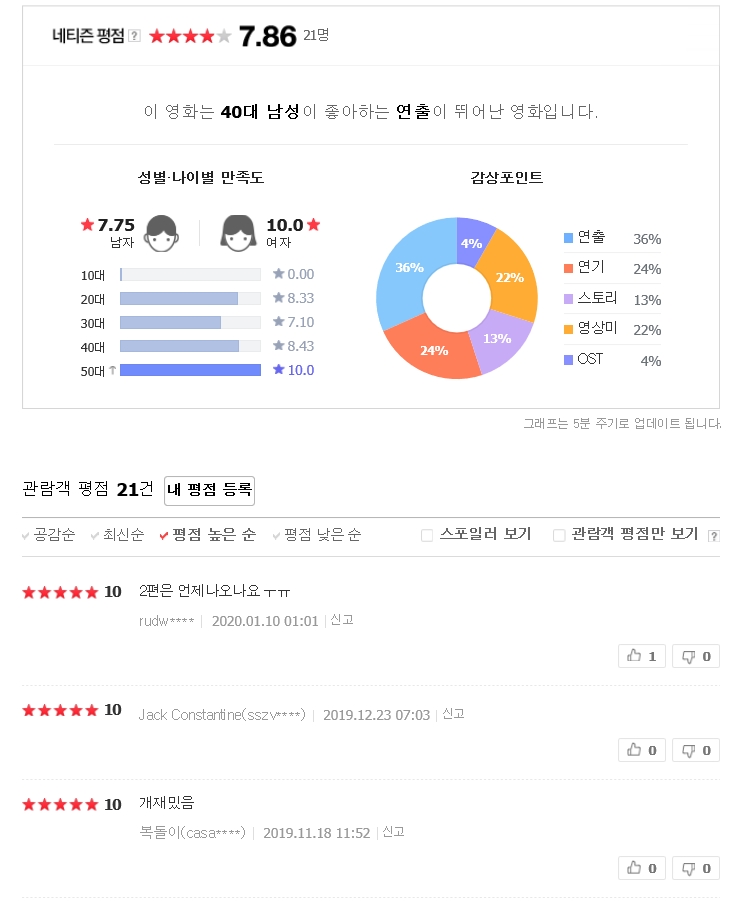750x901 pixels.
Task: Tap the 내 평점 등록 button
Action: coord(210,490)
